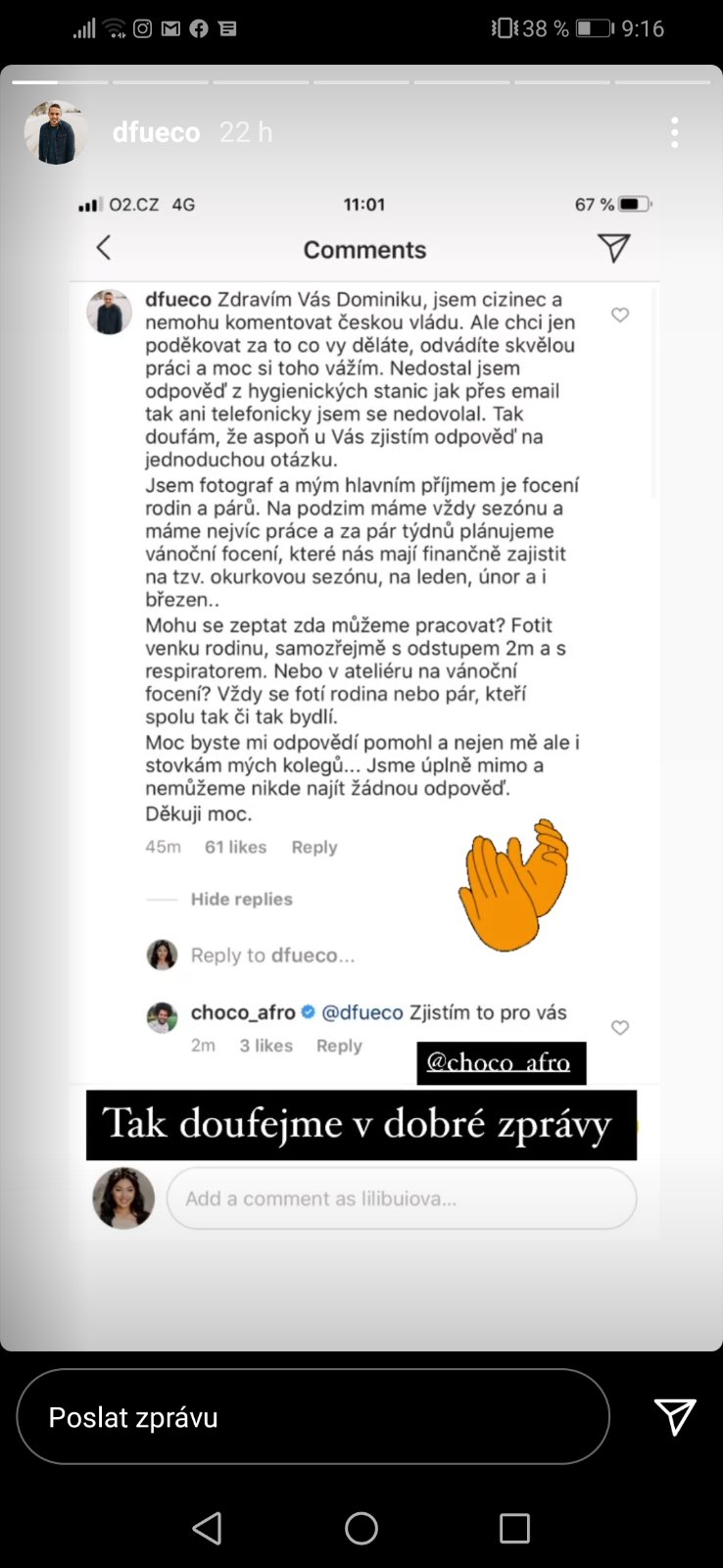The width and height of the screenshot is (723, 1568).
Task: Open the @choco_afro mention sticker
Action: coord(501,1063)
